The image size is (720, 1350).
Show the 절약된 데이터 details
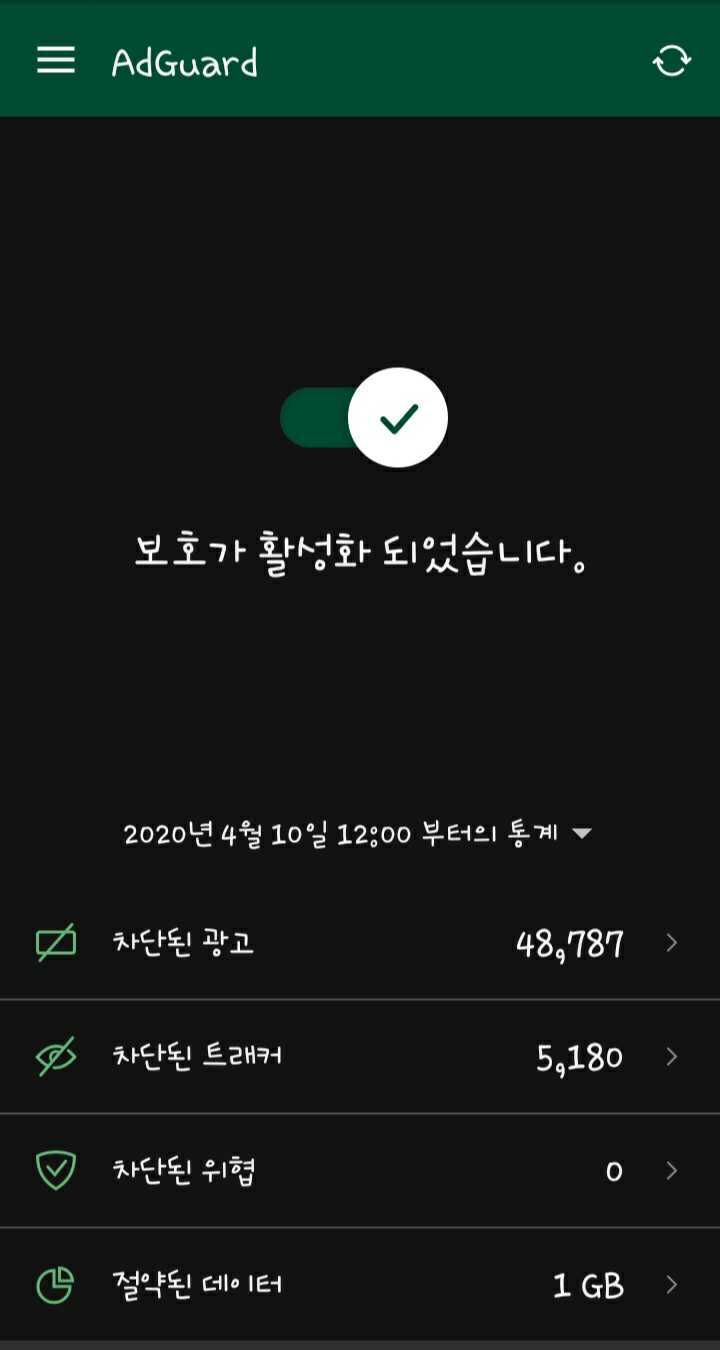tap(360, 1284)
